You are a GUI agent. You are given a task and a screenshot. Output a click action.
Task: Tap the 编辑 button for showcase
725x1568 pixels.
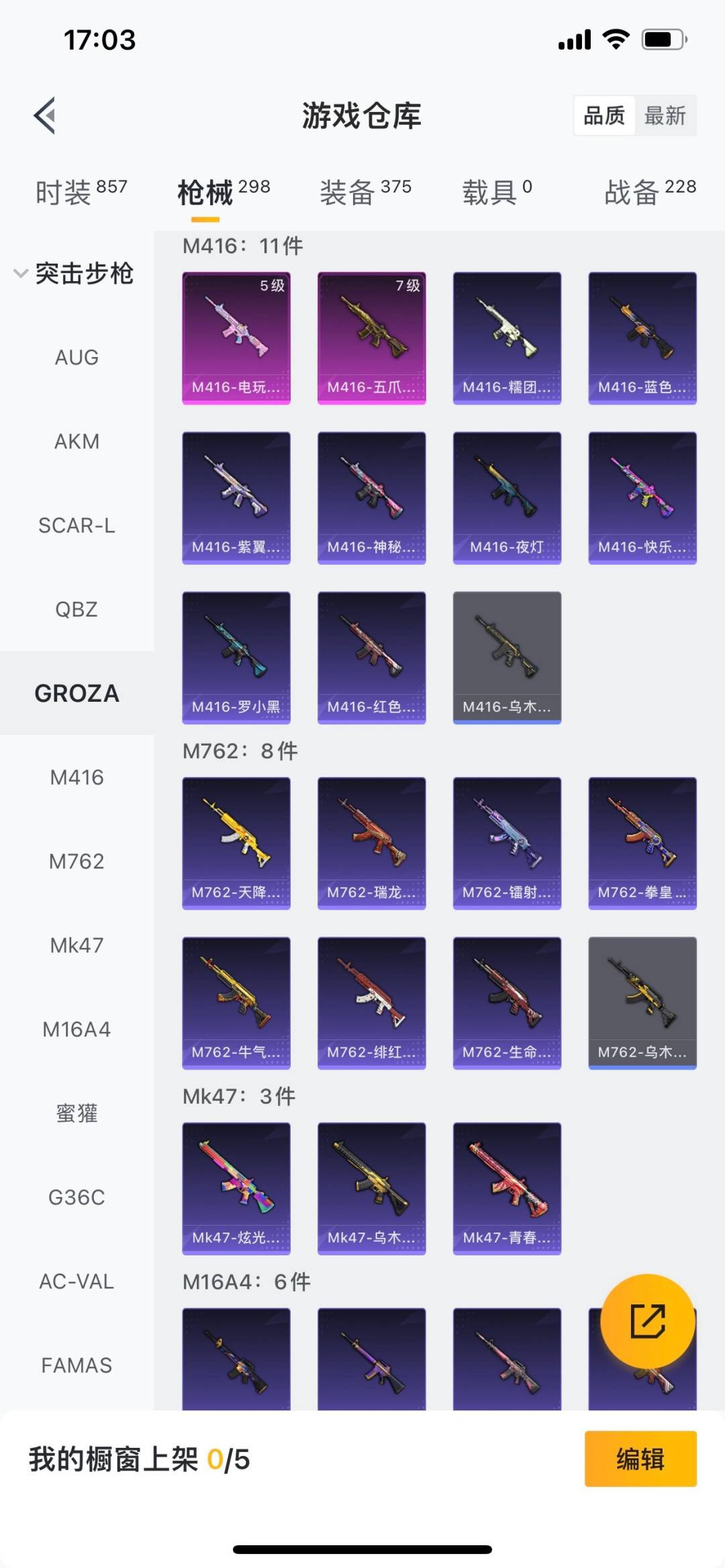click(x=640, y=1459)
